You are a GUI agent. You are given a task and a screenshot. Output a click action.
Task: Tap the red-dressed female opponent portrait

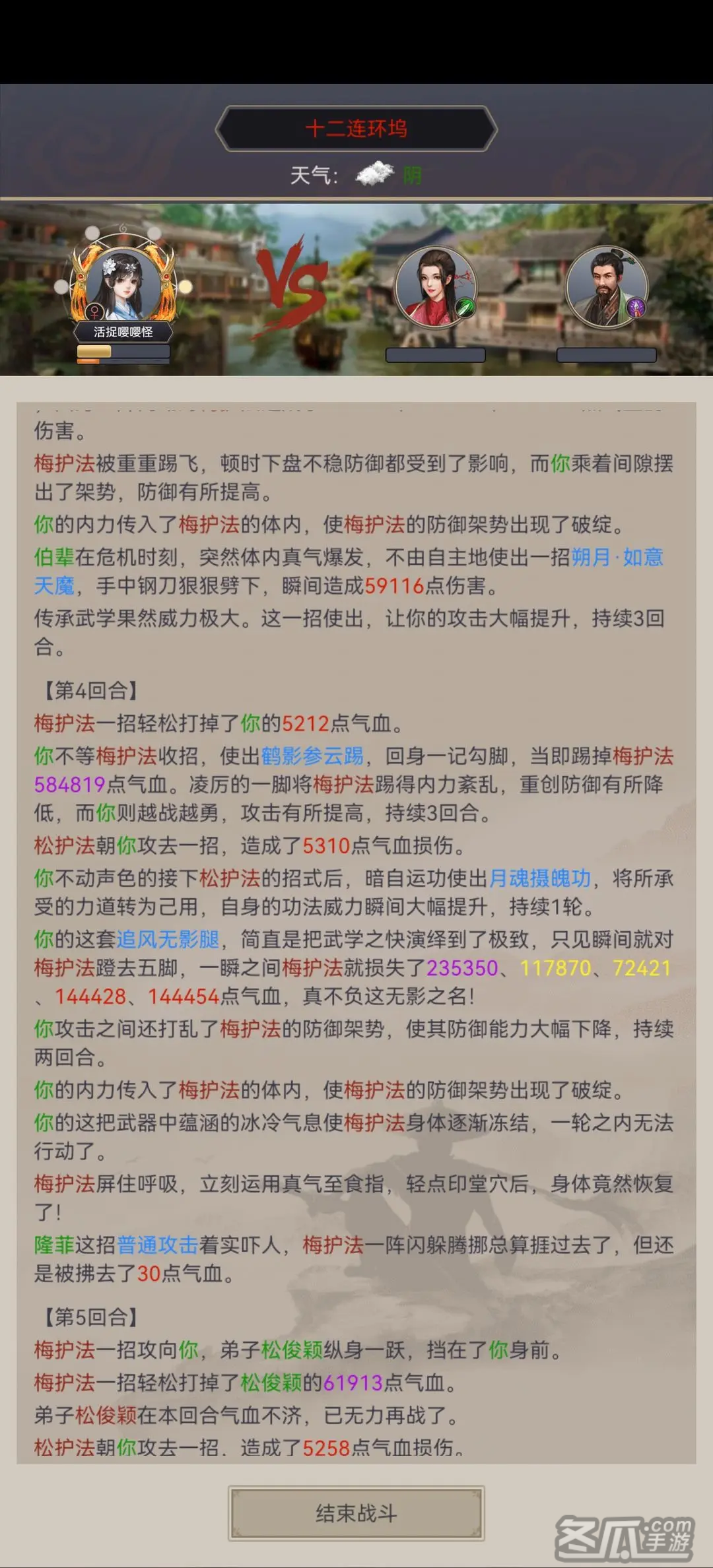click(x=436, y=288)
